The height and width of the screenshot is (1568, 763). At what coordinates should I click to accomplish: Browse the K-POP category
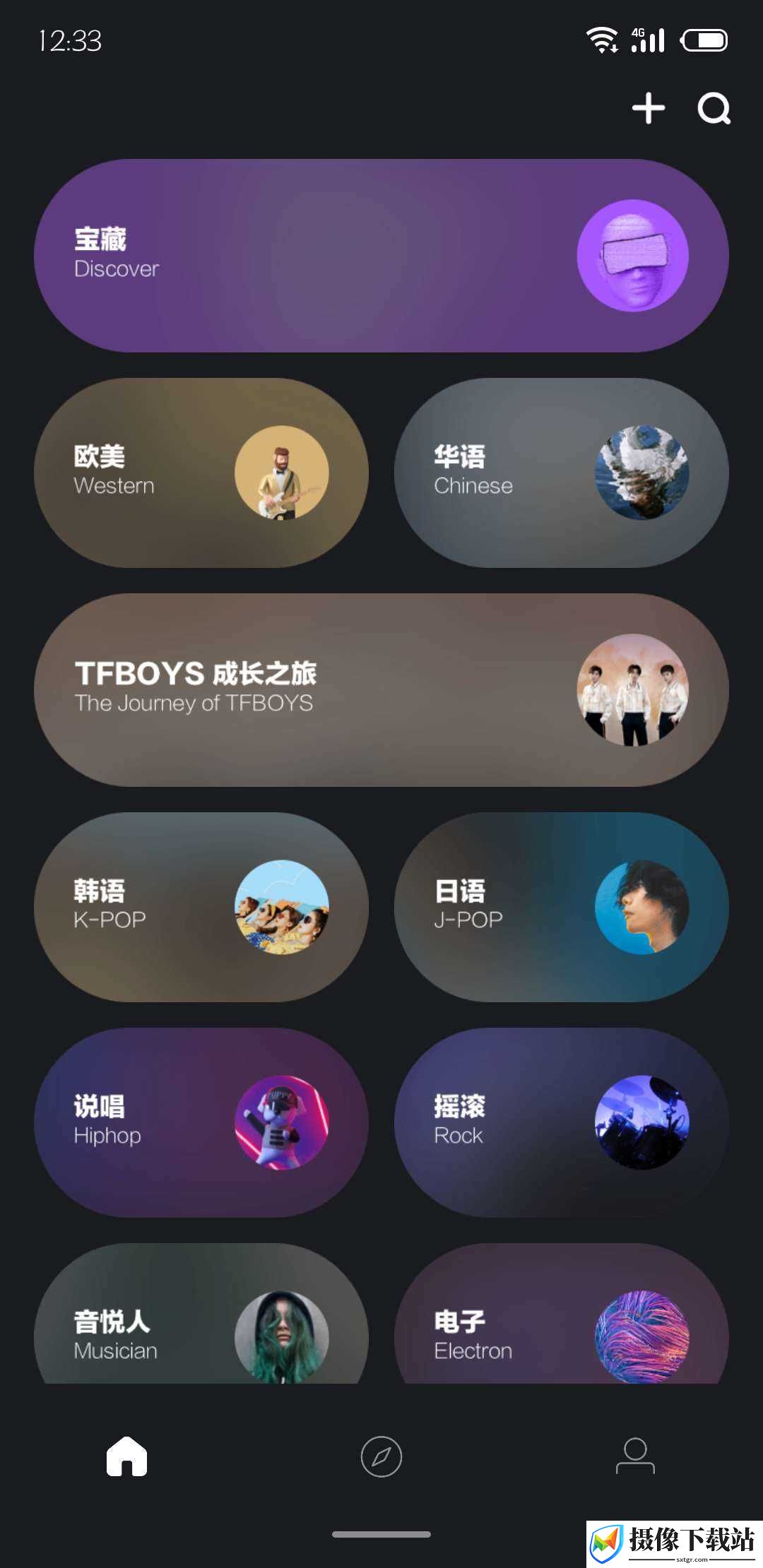click(x=201, y=907)
